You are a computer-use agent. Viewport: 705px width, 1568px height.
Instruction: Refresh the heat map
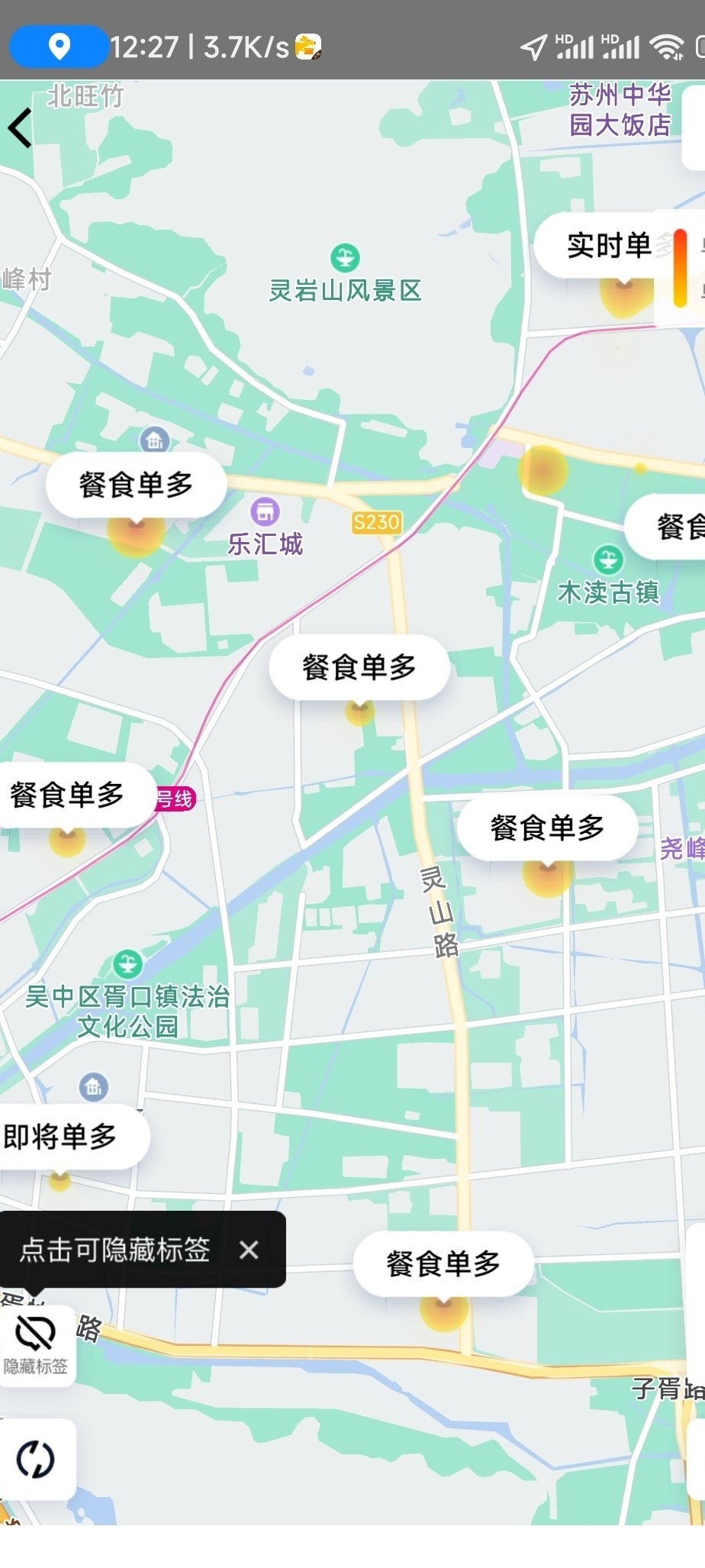tap(36, 1459)
